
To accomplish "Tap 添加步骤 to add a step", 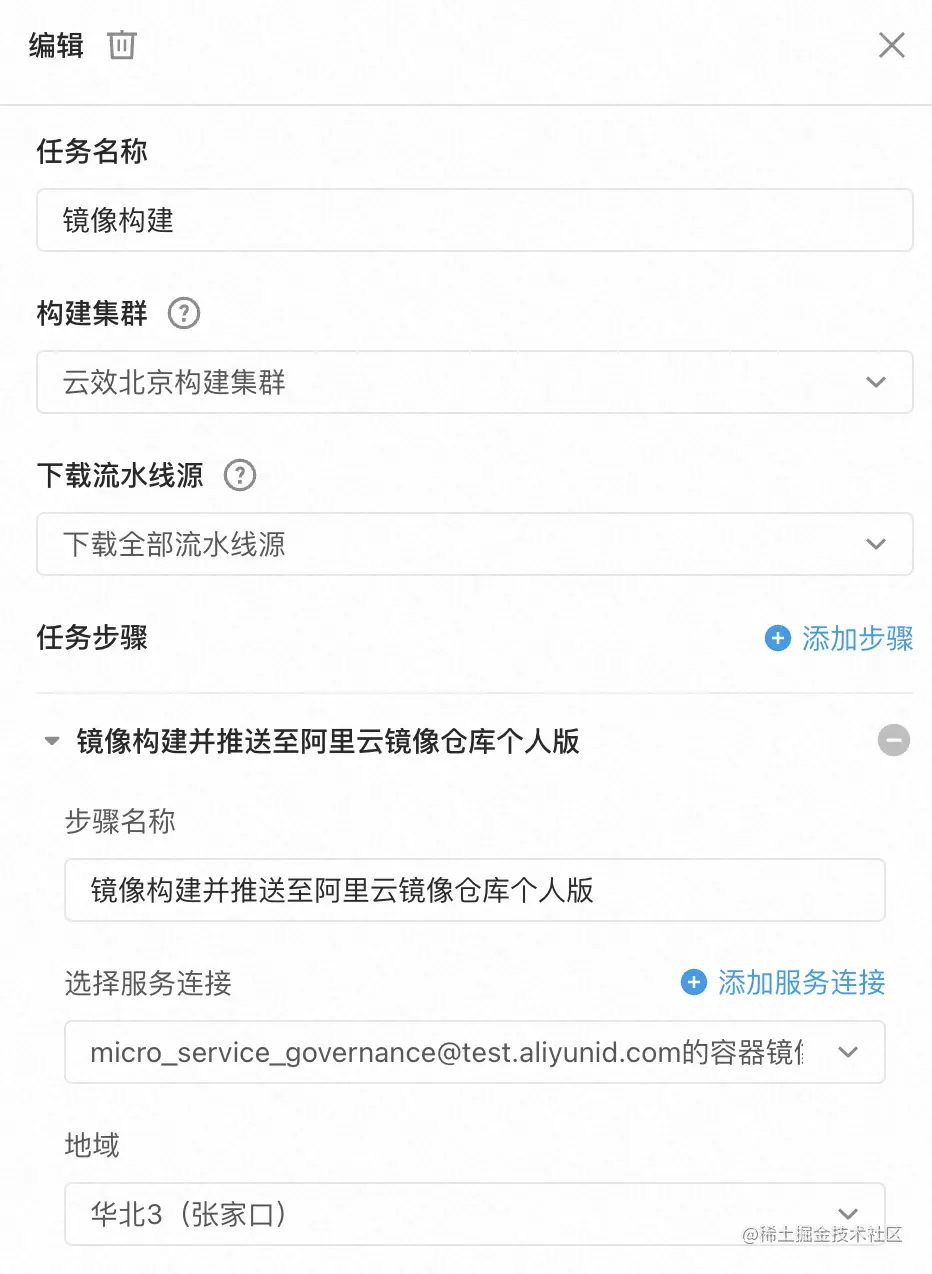I will 839,638.
